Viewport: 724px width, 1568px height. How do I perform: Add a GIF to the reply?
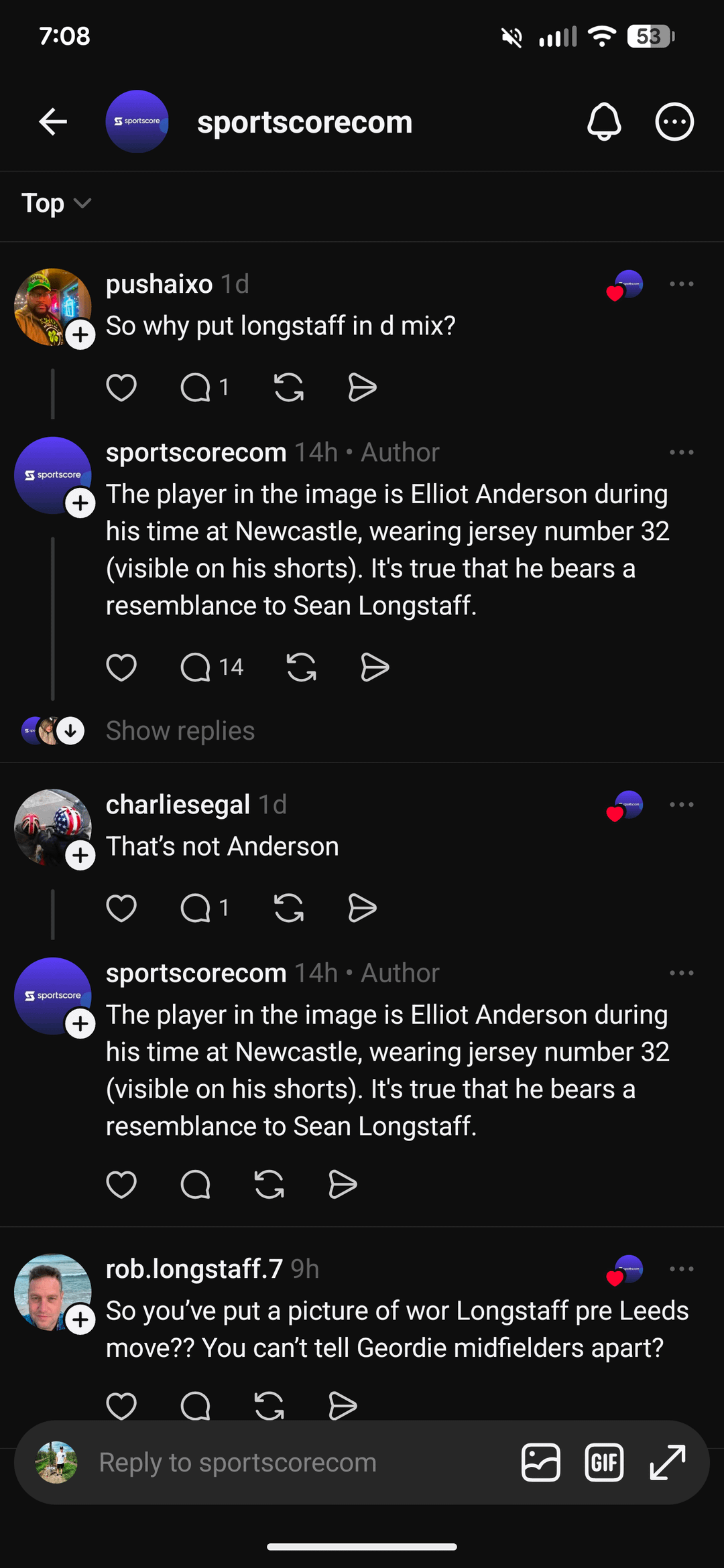604,1462
